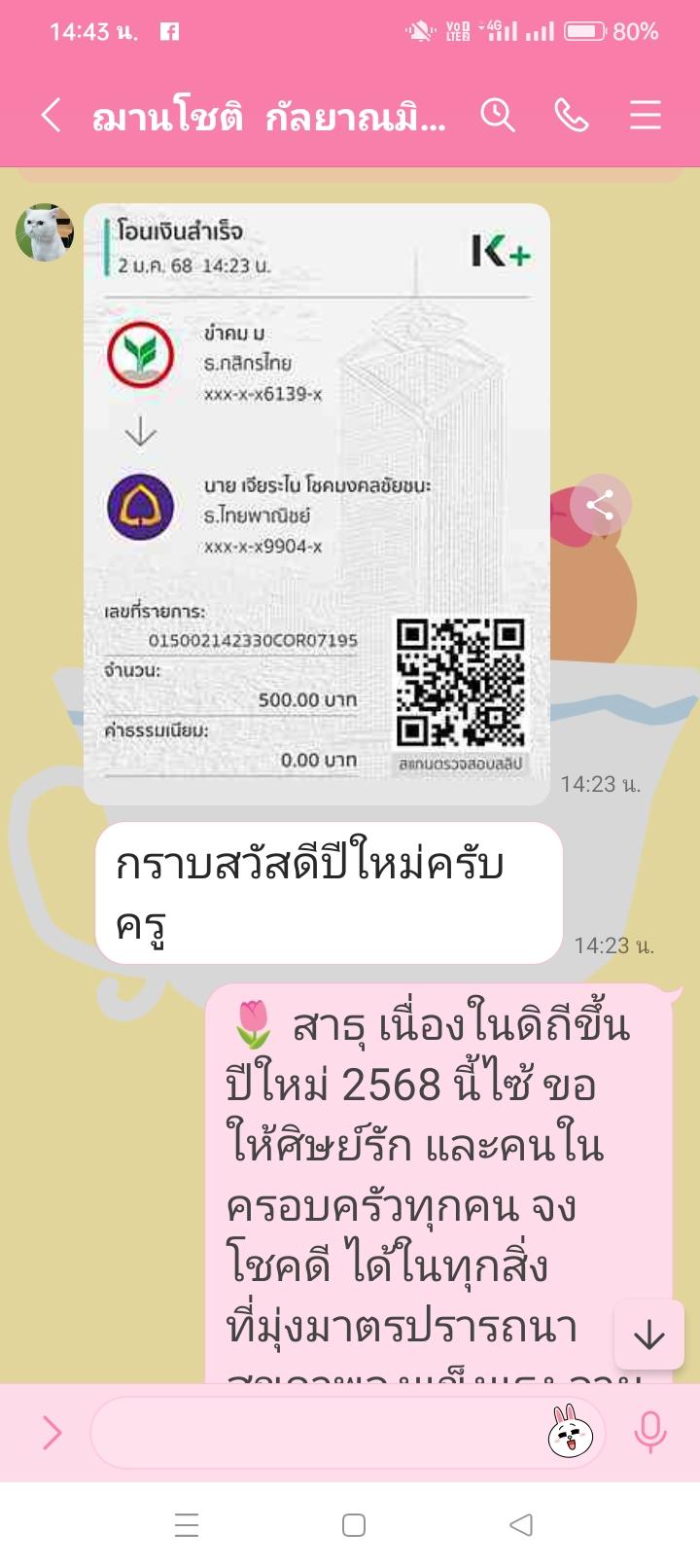Image resolution: width=700 pixels, height=1568 pixels.
Task: Open the K+ transfer slip image
Action: [317, 503]
